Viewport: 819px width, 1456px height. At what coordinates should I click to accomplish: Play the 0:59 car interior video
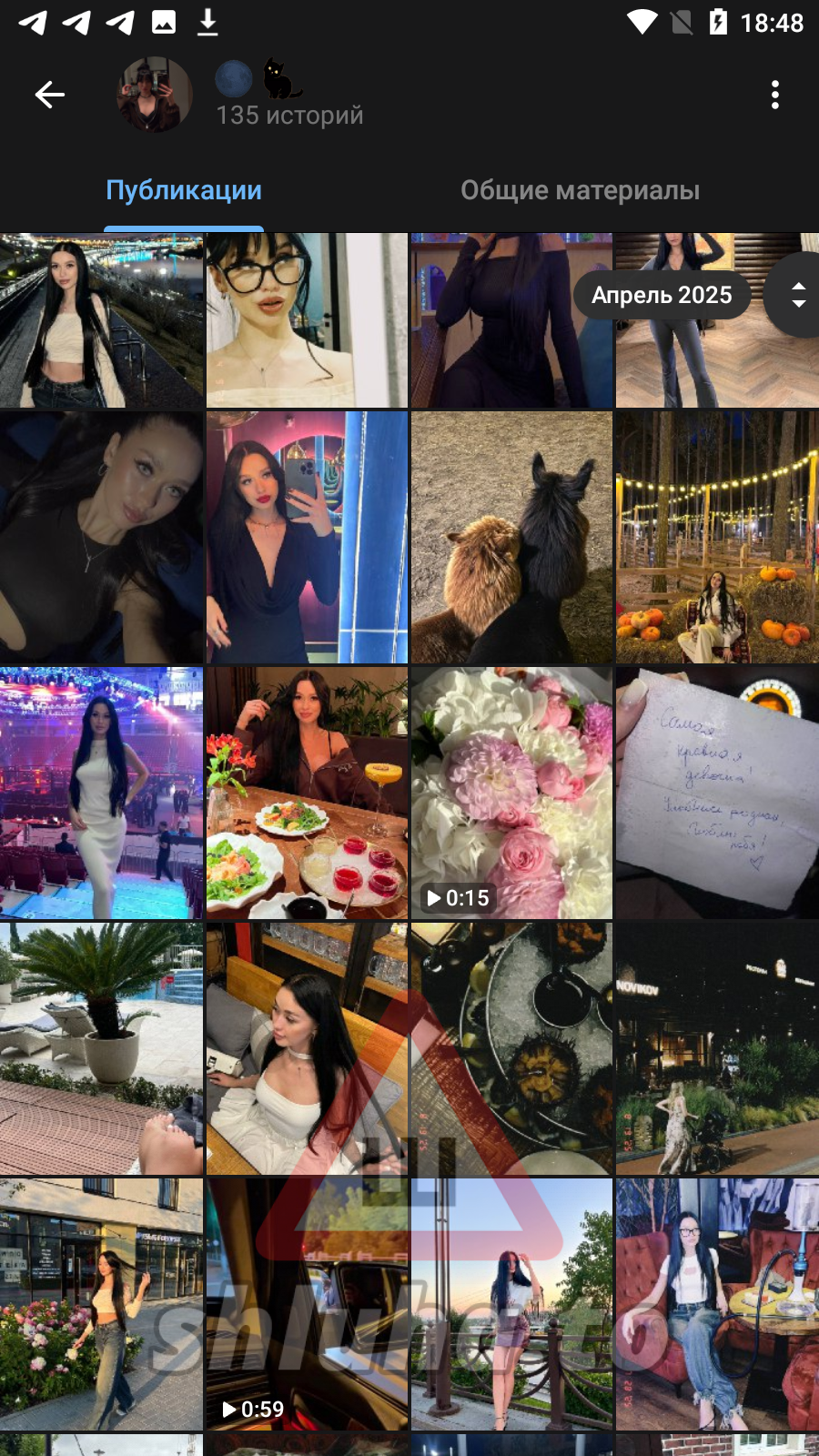click(x=307, y=1304)
